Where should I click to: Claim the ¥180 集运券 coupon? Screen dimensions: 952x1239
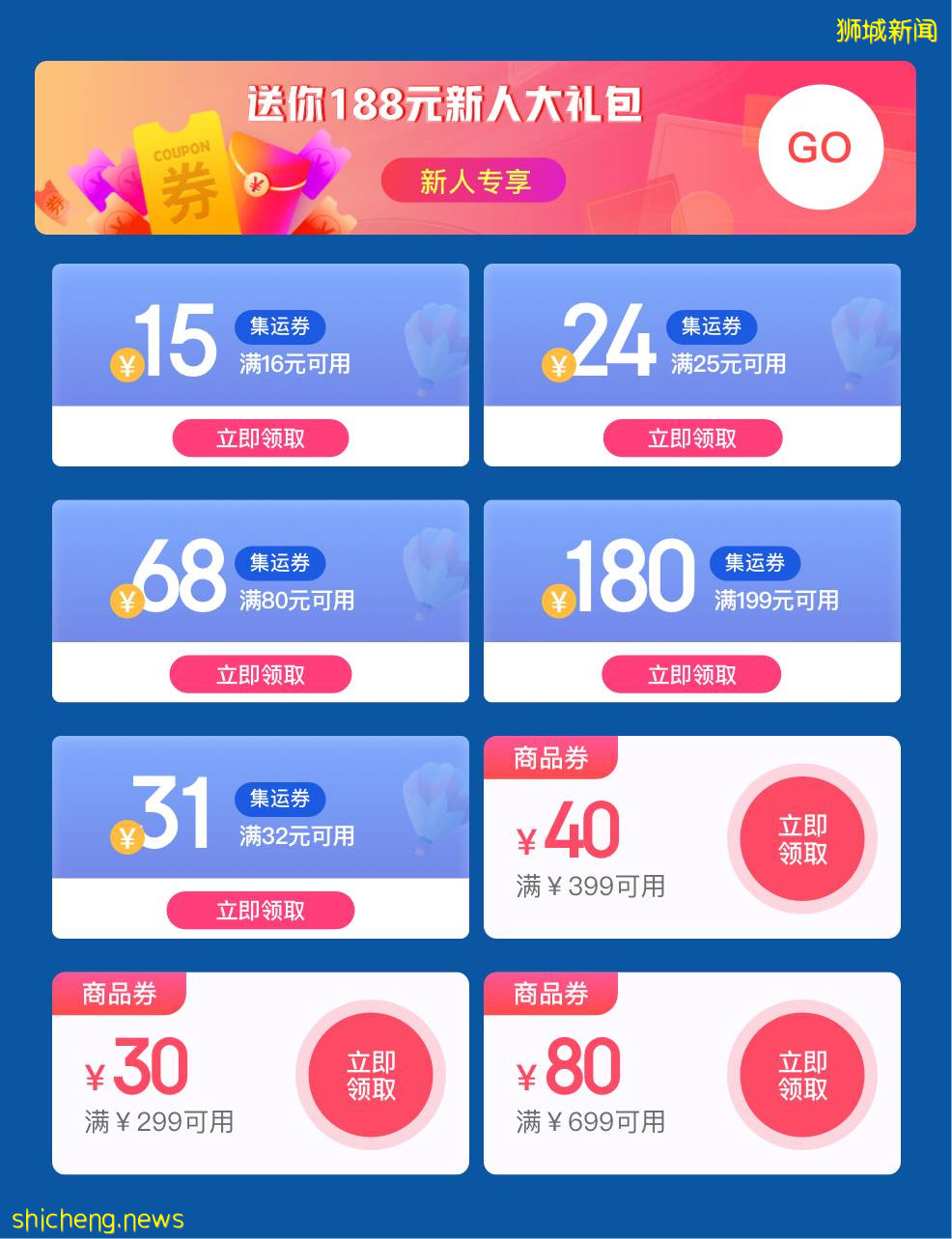pyautogui.click(x=691, y=674)
